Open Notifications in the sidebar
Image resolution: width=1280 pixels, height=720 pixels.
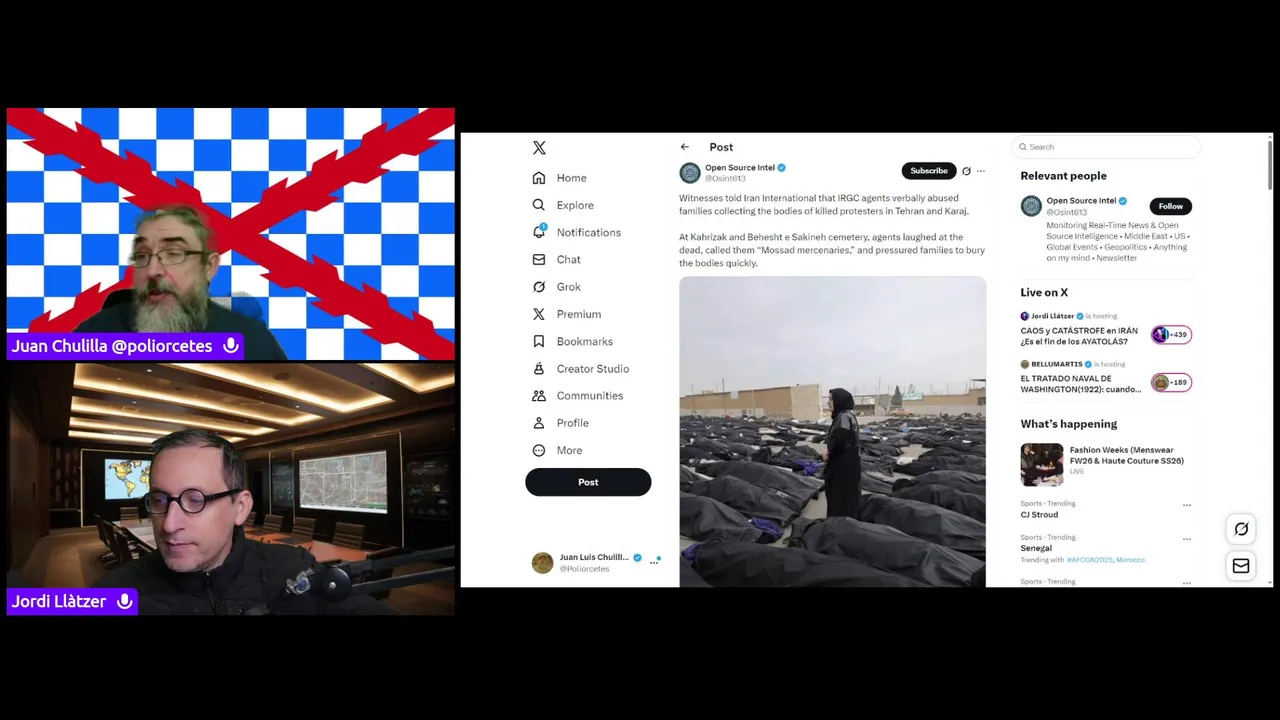[x=588, y=232]
